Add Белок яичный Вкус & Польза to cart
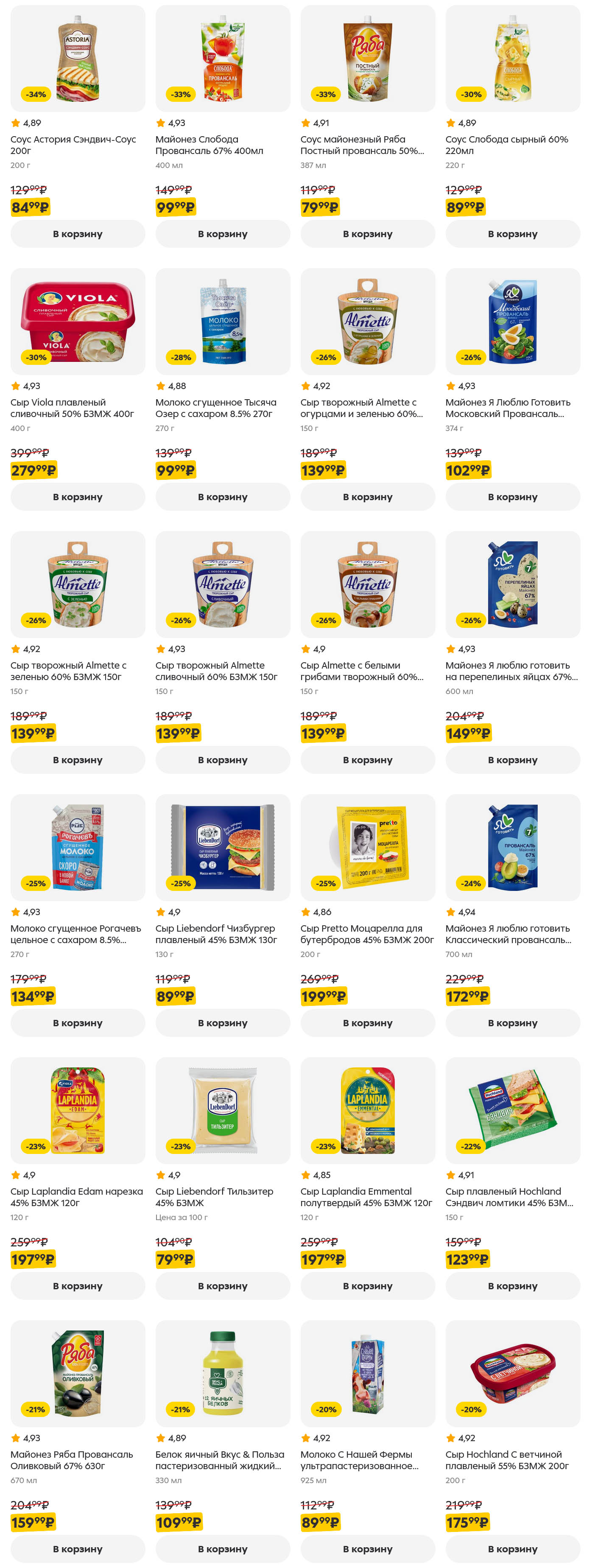592x1568 pixels. [x=222, y=1548]
